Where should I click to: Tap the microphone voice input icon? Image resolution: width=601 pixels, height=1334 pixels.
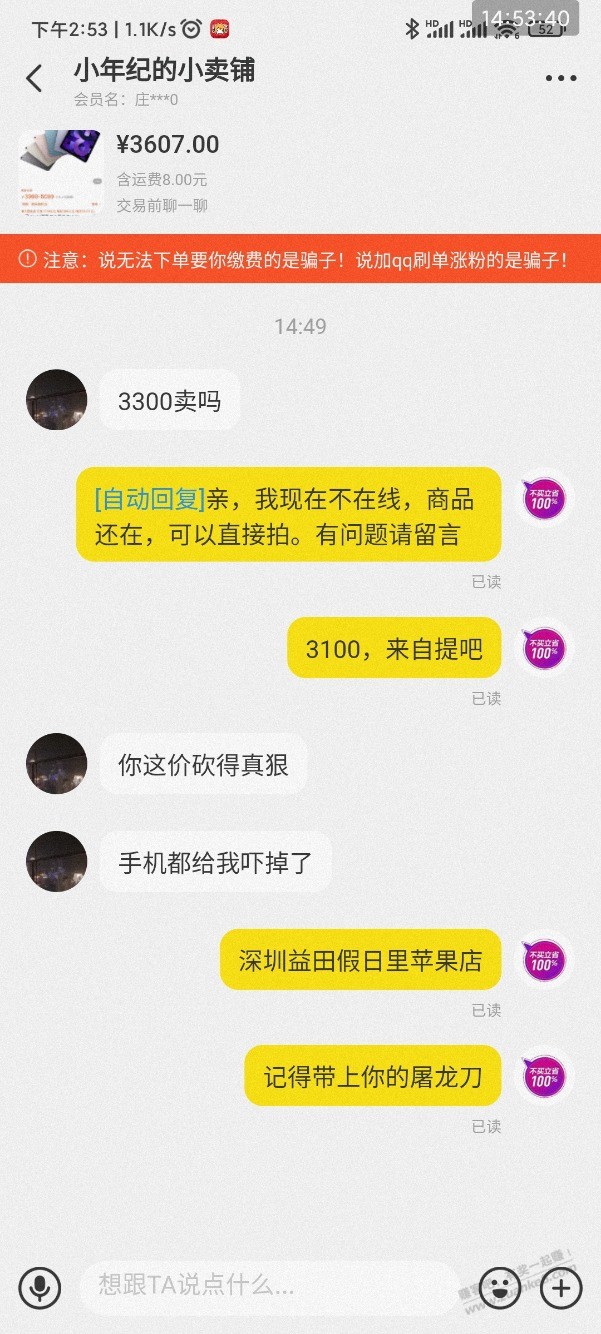(x=40, y=1287)
